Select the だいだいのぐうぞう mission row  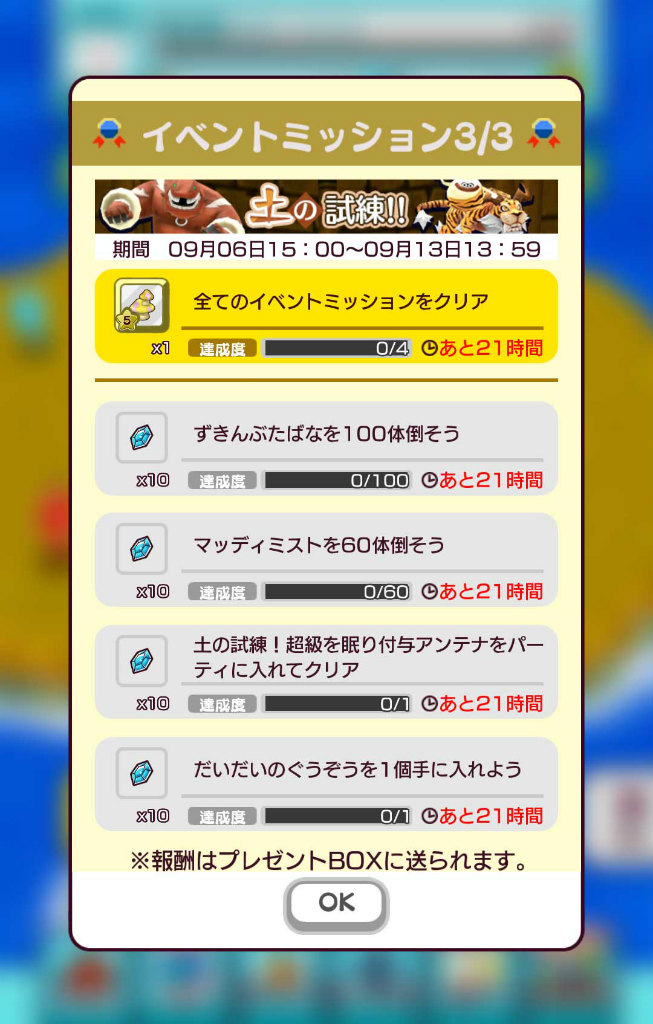point(326,784)
